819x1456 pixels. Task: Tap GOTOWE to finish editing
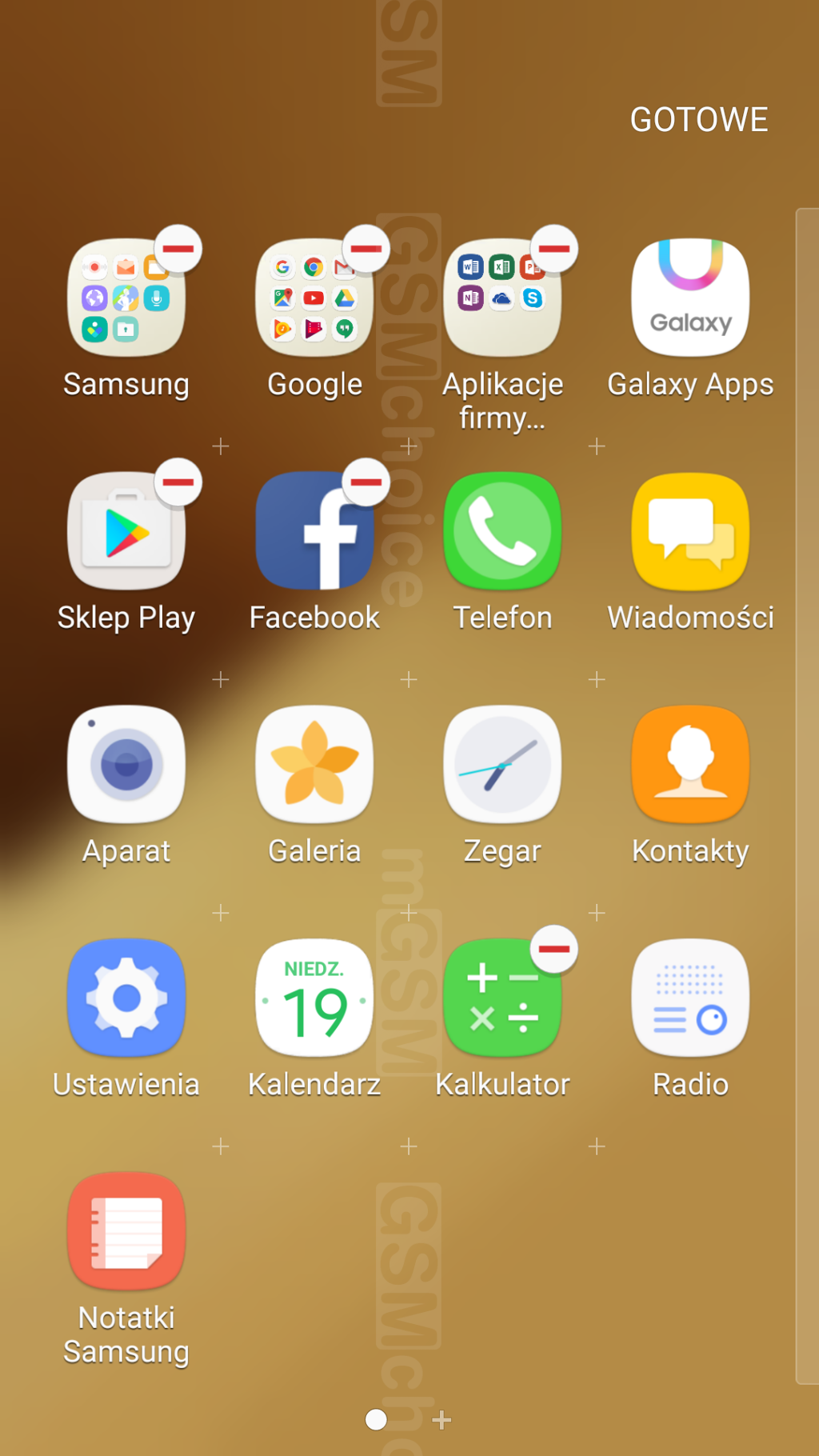698,120
